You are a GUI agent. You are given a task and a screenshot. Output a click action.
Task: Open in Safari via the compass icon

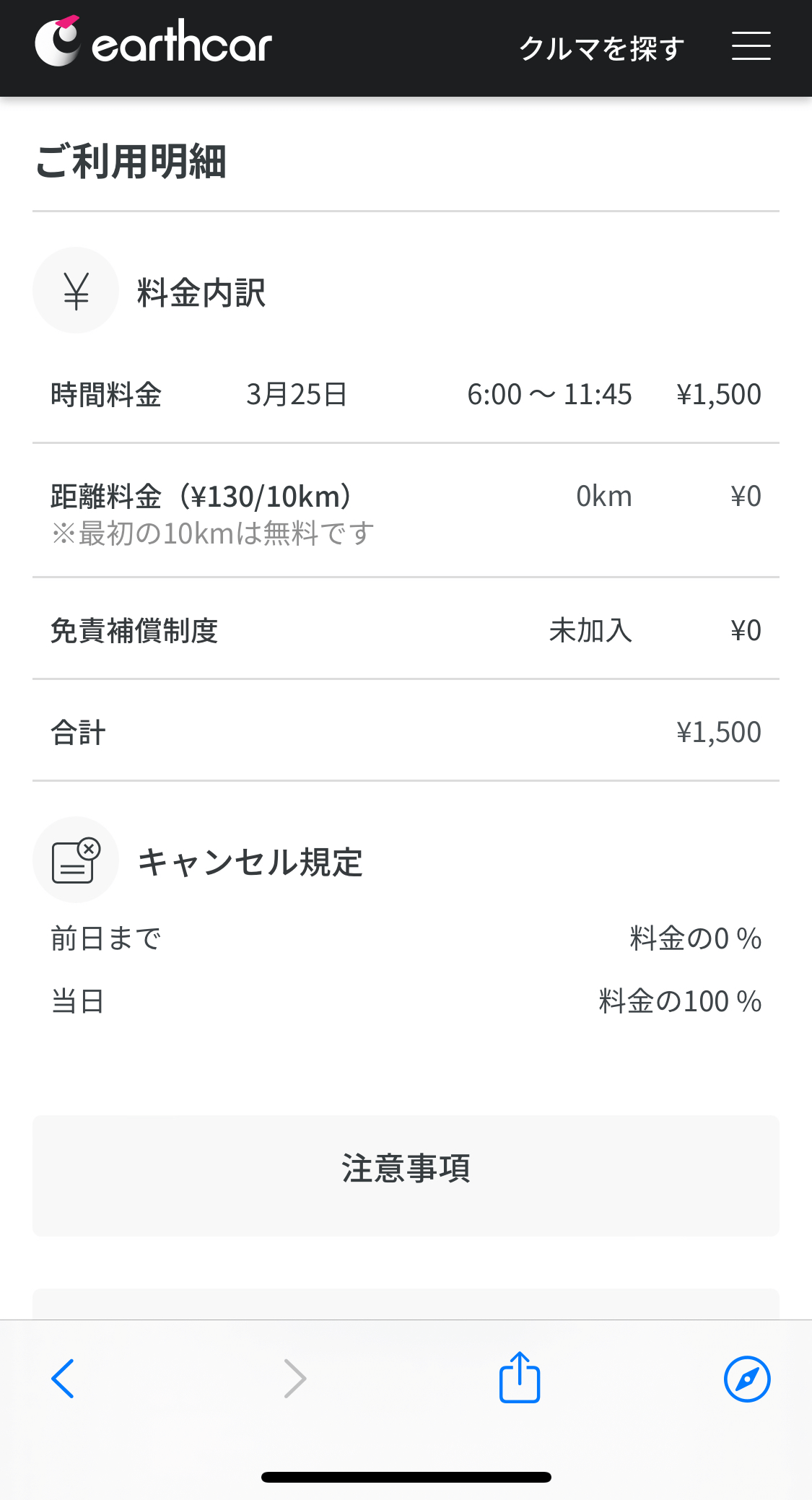click(747, 1379)
